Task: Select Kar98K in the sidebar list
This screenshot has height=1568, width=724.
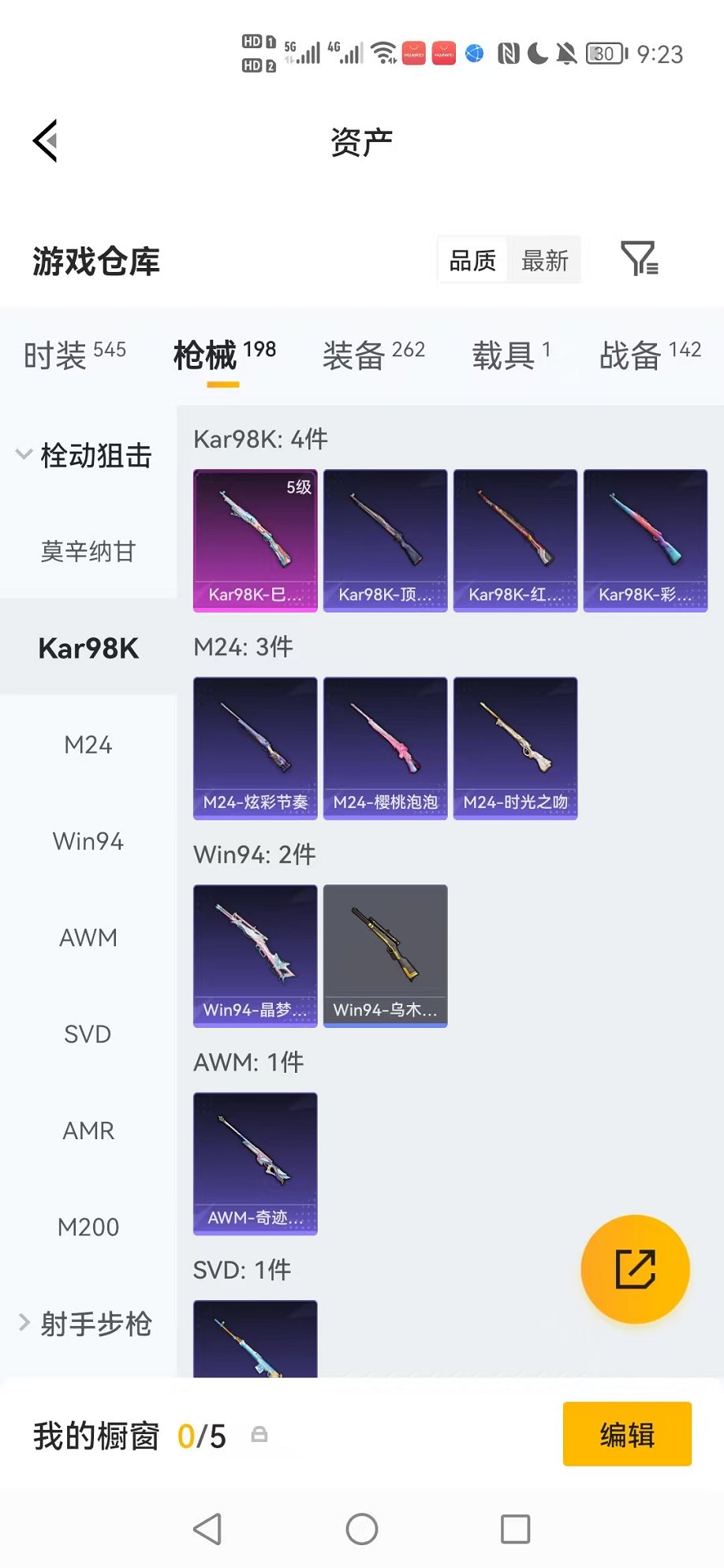Action: (x=88, y=648)
